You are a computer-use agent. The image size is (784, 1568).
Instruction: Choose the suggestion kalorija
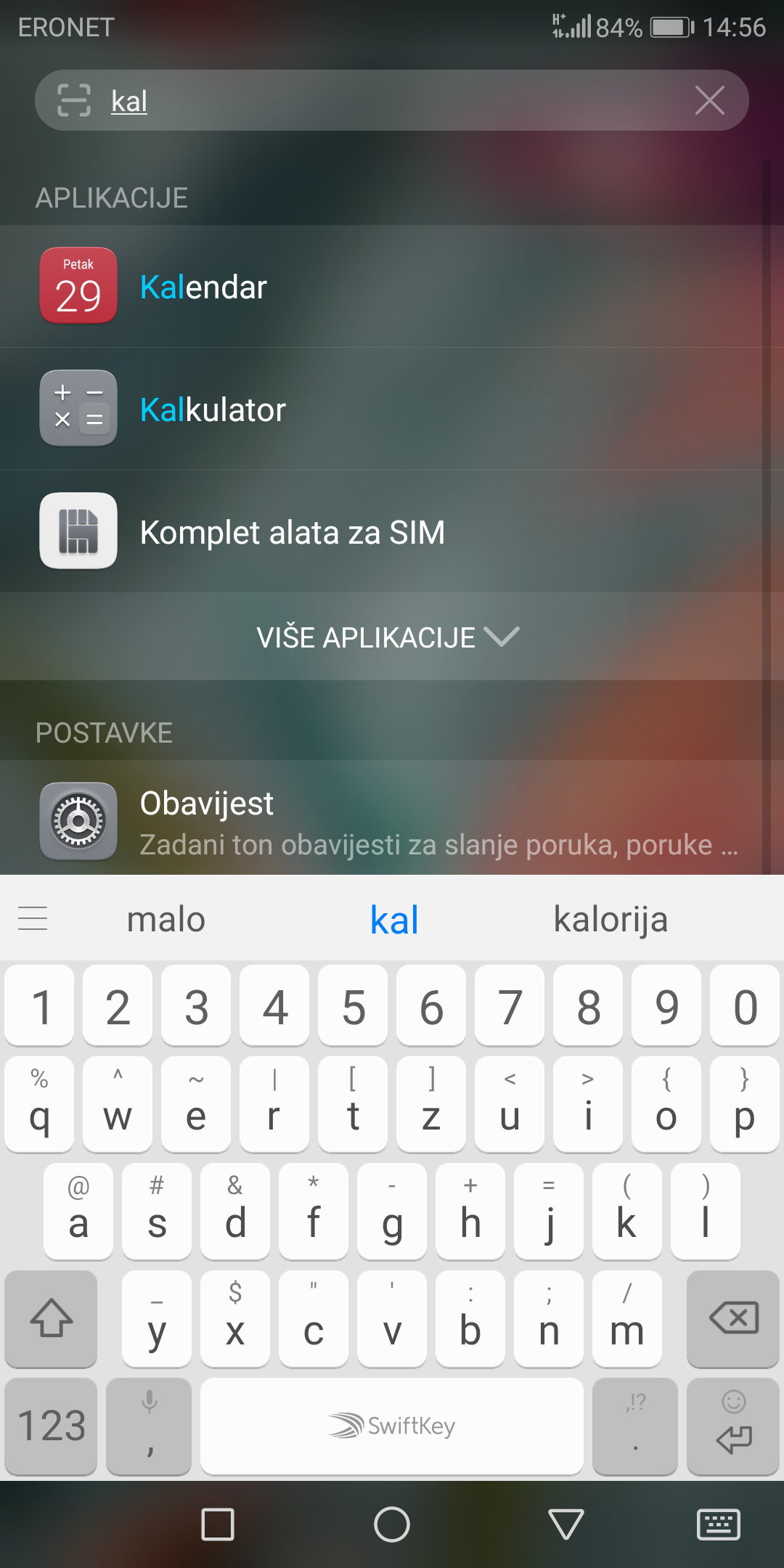coord(610,919)
